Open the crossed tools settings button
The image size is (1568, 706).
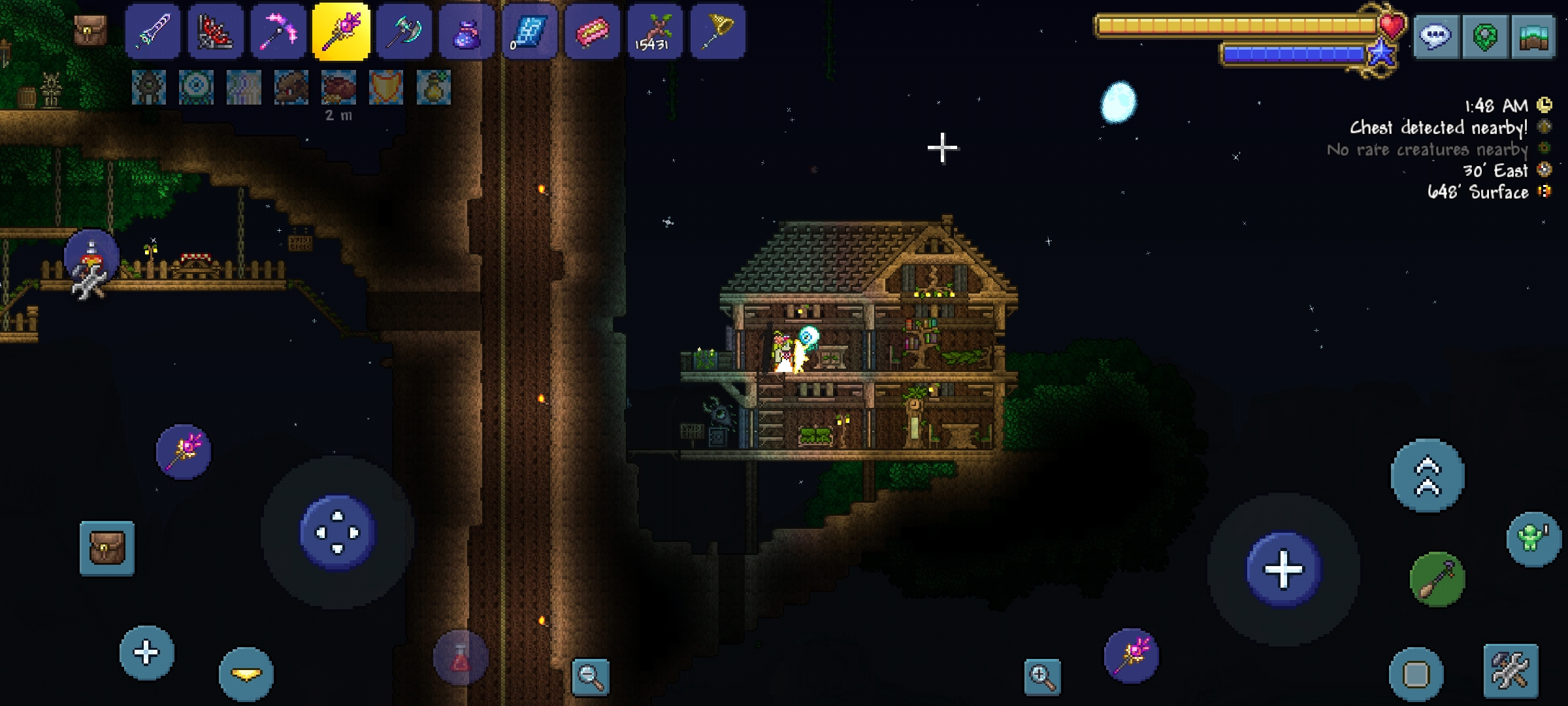(x=1511, y=671)
